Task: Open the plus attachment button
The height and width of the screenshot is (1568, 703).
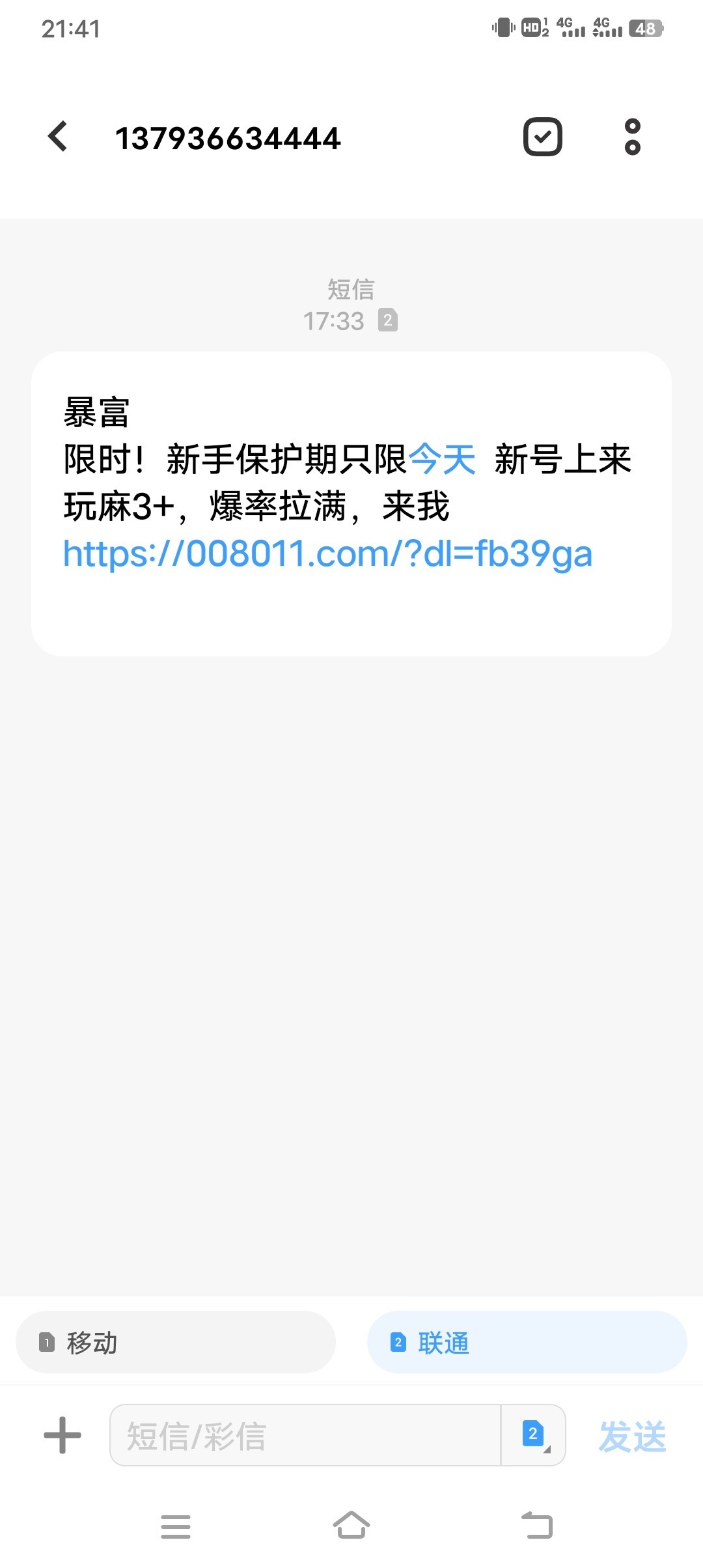Action: 62,1435
